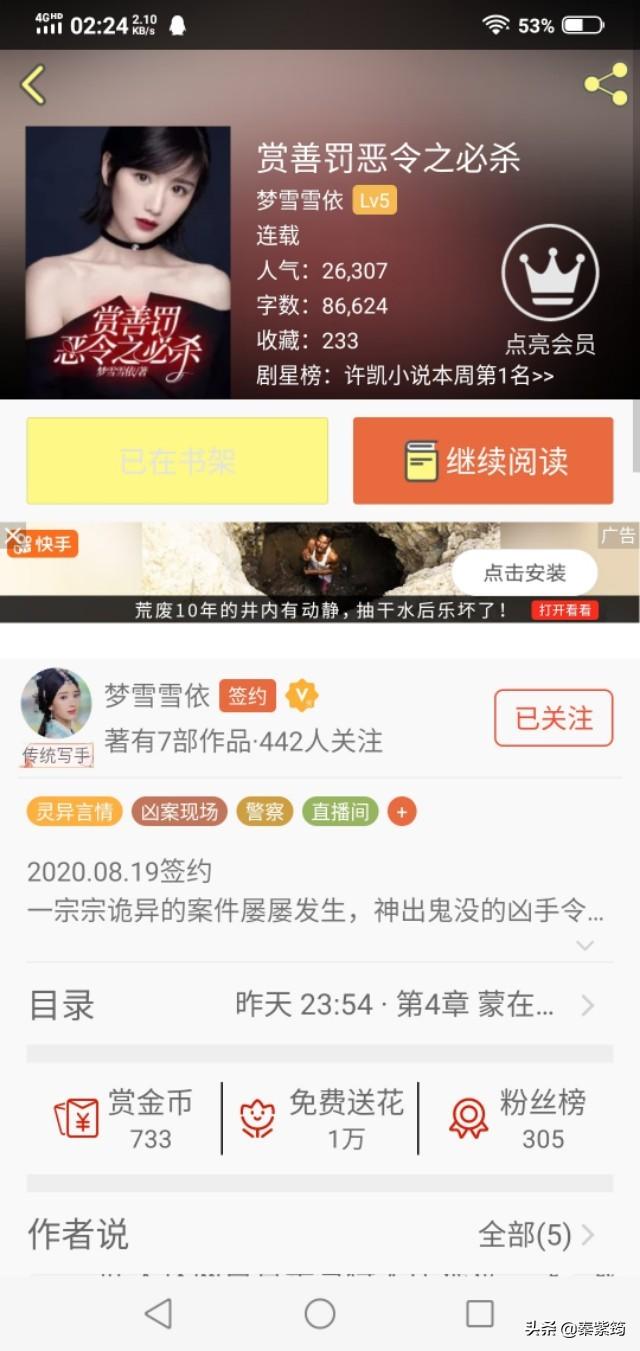The image size is (640, 1351).
Task: Continue reading with 继续阅读
Action: point(483,461)
